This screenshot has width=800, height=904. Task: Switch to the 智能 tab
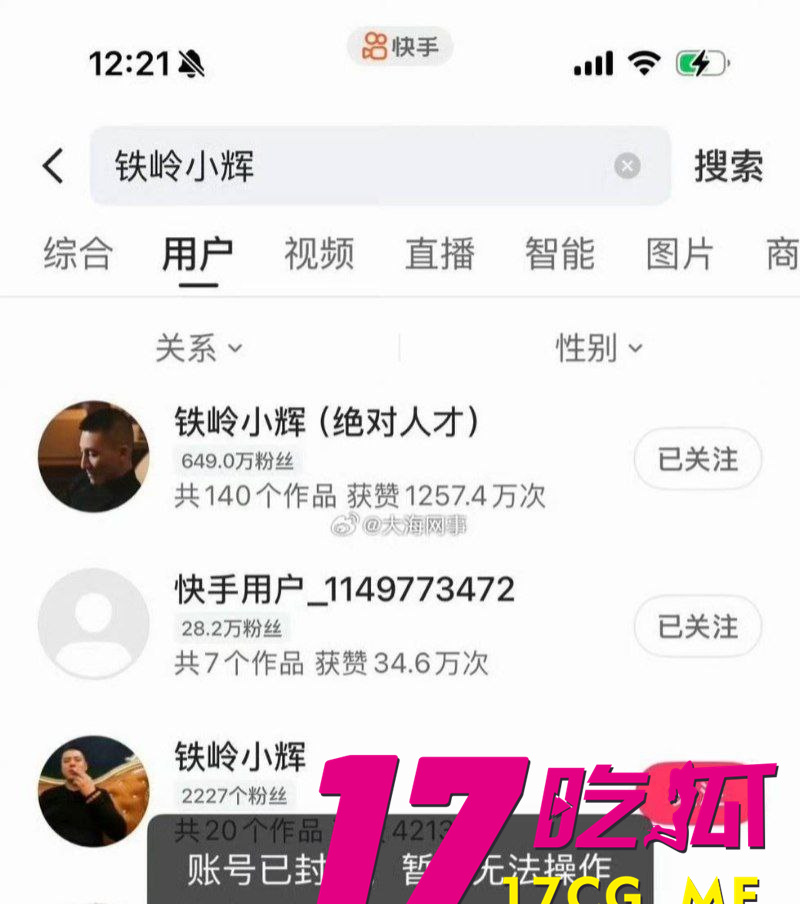point(560,254)
